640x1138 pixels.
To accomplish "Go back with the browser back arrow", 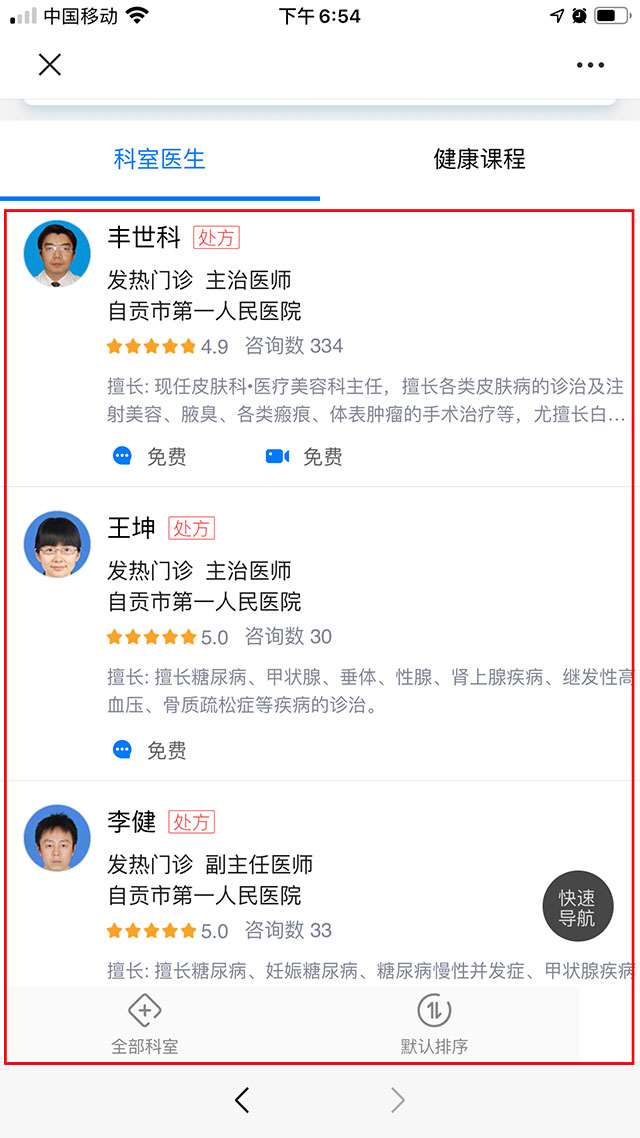I will click(242, 1101).
